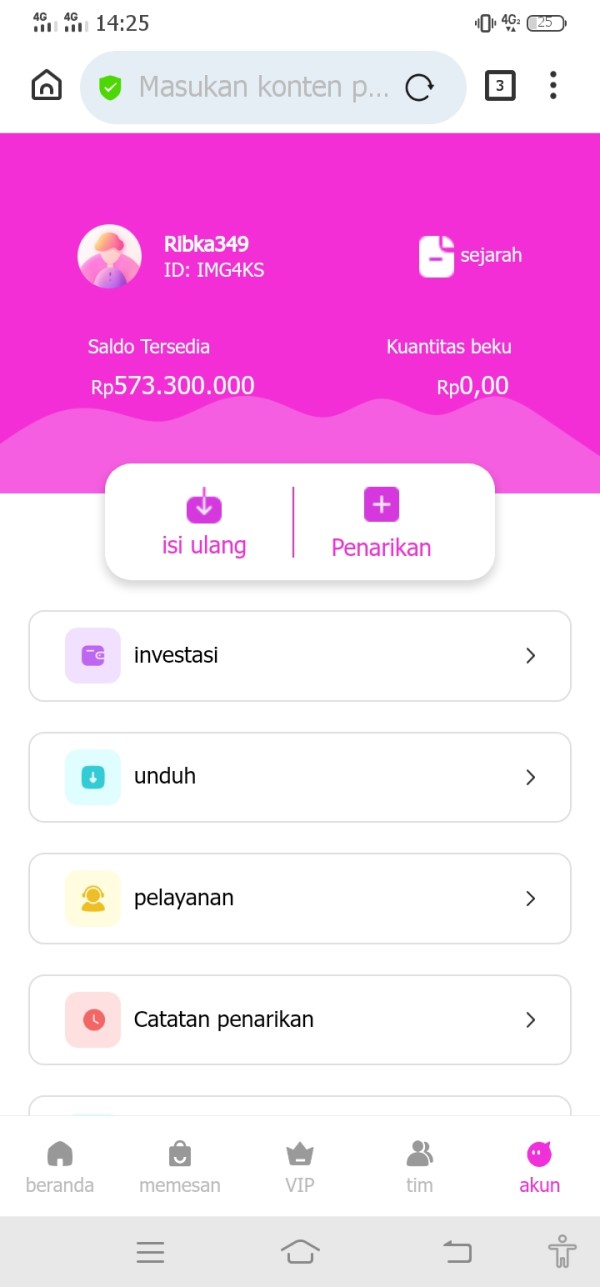The width and height of the screenshot is (600, 1287).
Task: Open the sejarah history icon
Action: 436,256
